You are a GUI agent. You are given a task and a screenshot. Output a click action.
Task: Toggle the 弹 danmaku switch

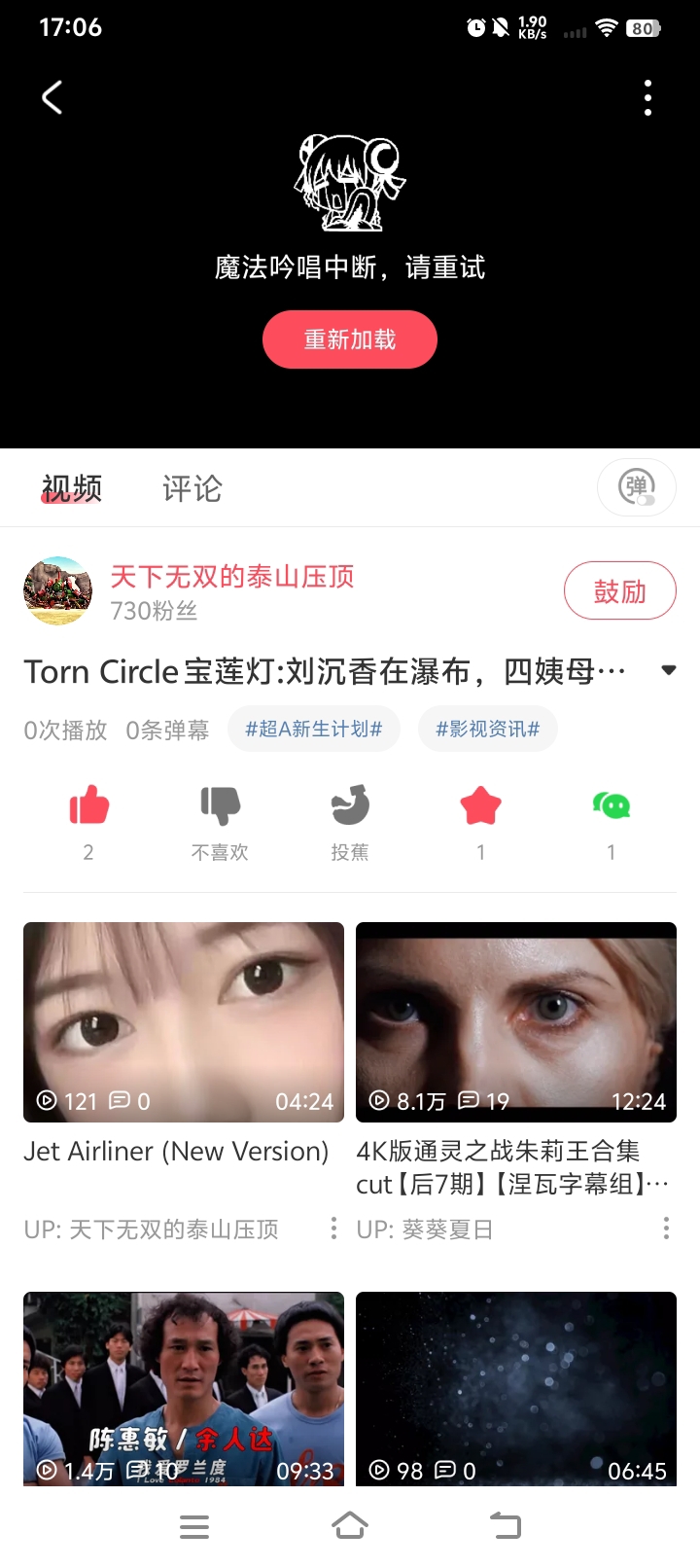(637, 487)
